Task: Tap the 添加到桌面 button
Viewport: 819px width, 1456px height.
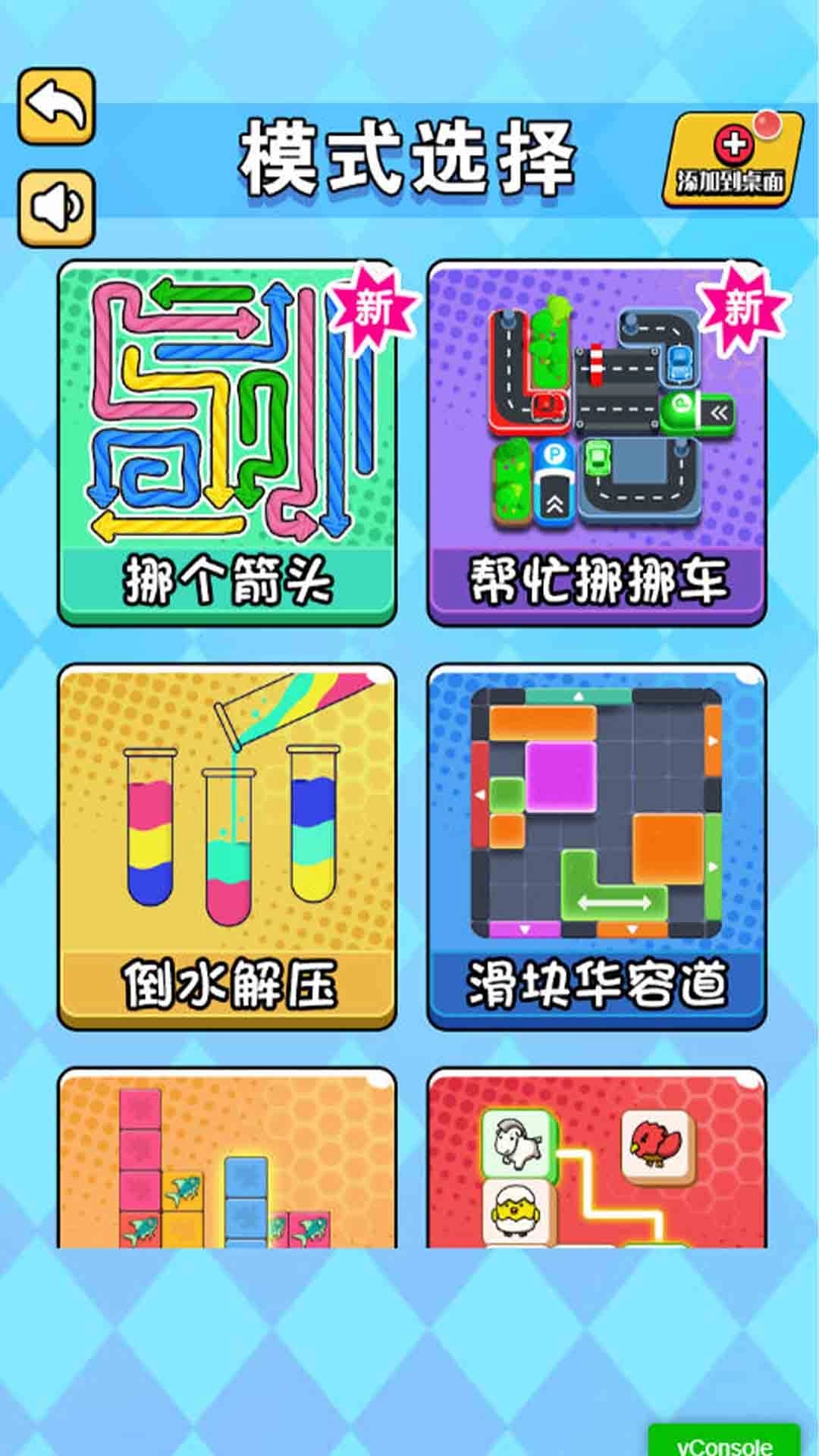Action: pyautogui.click(x=733, y=160)
